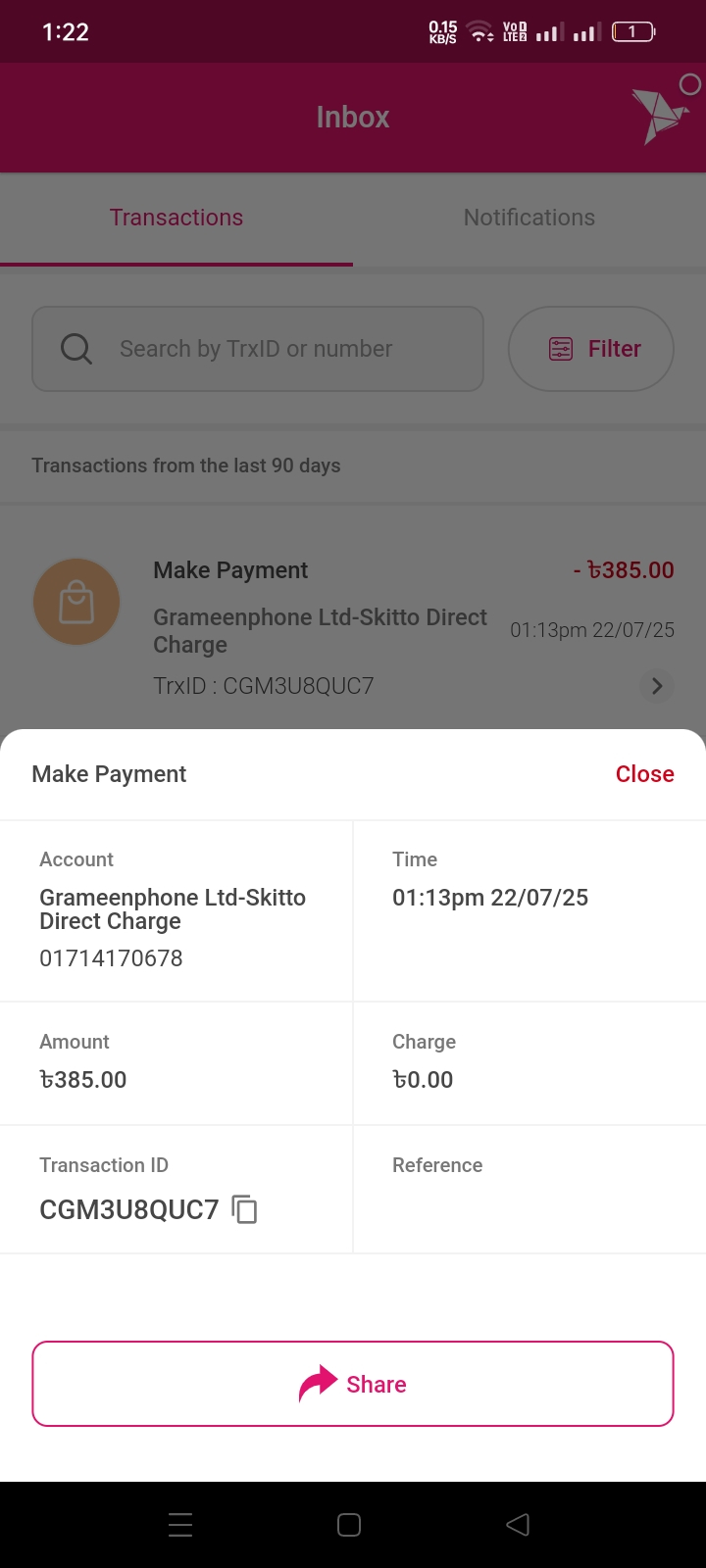Copy the transaction ID CGM3U8QUC7
This screenshot has width=706, height=1568.
click(x=245, y=1209)
